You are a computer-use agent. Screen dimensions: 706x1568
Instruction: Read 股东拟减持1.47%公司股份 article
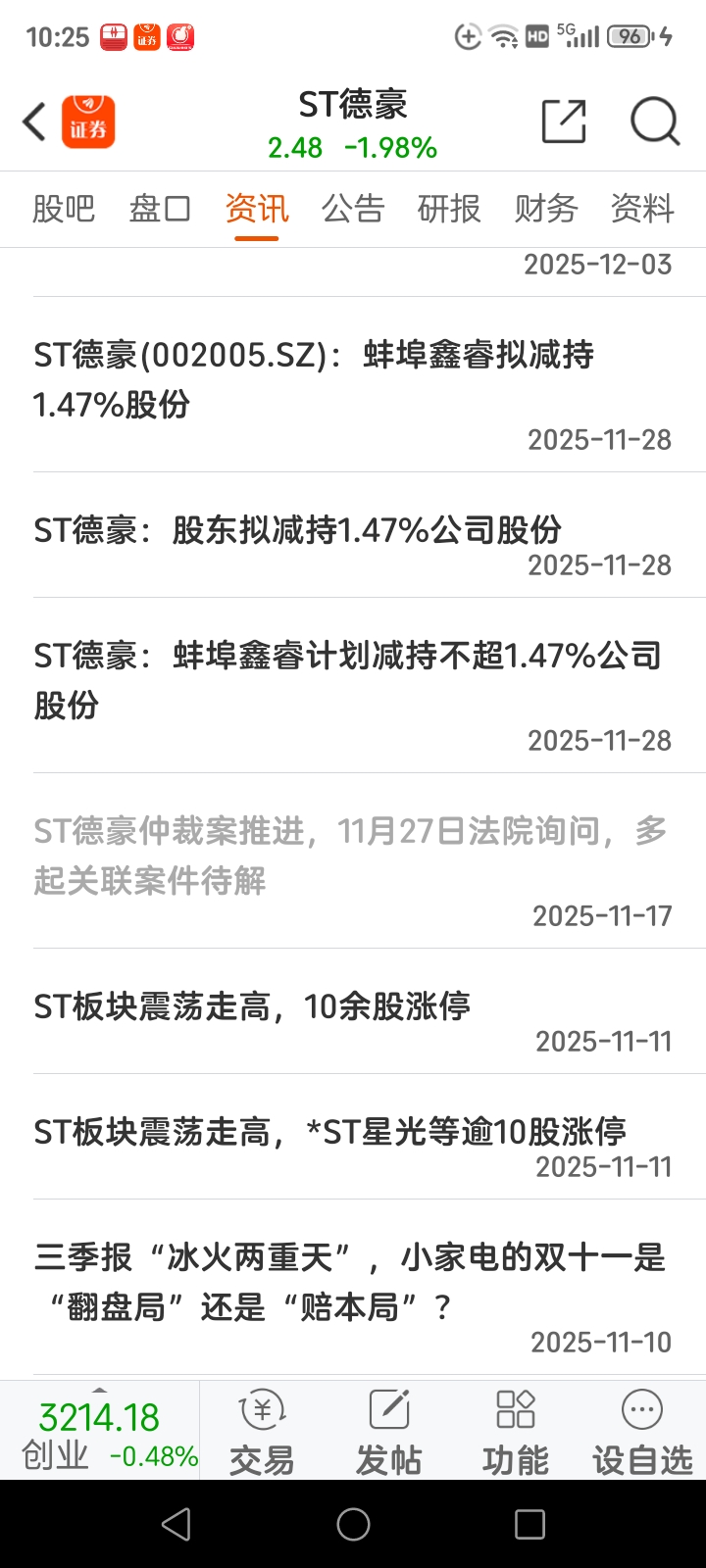[298, 530]
